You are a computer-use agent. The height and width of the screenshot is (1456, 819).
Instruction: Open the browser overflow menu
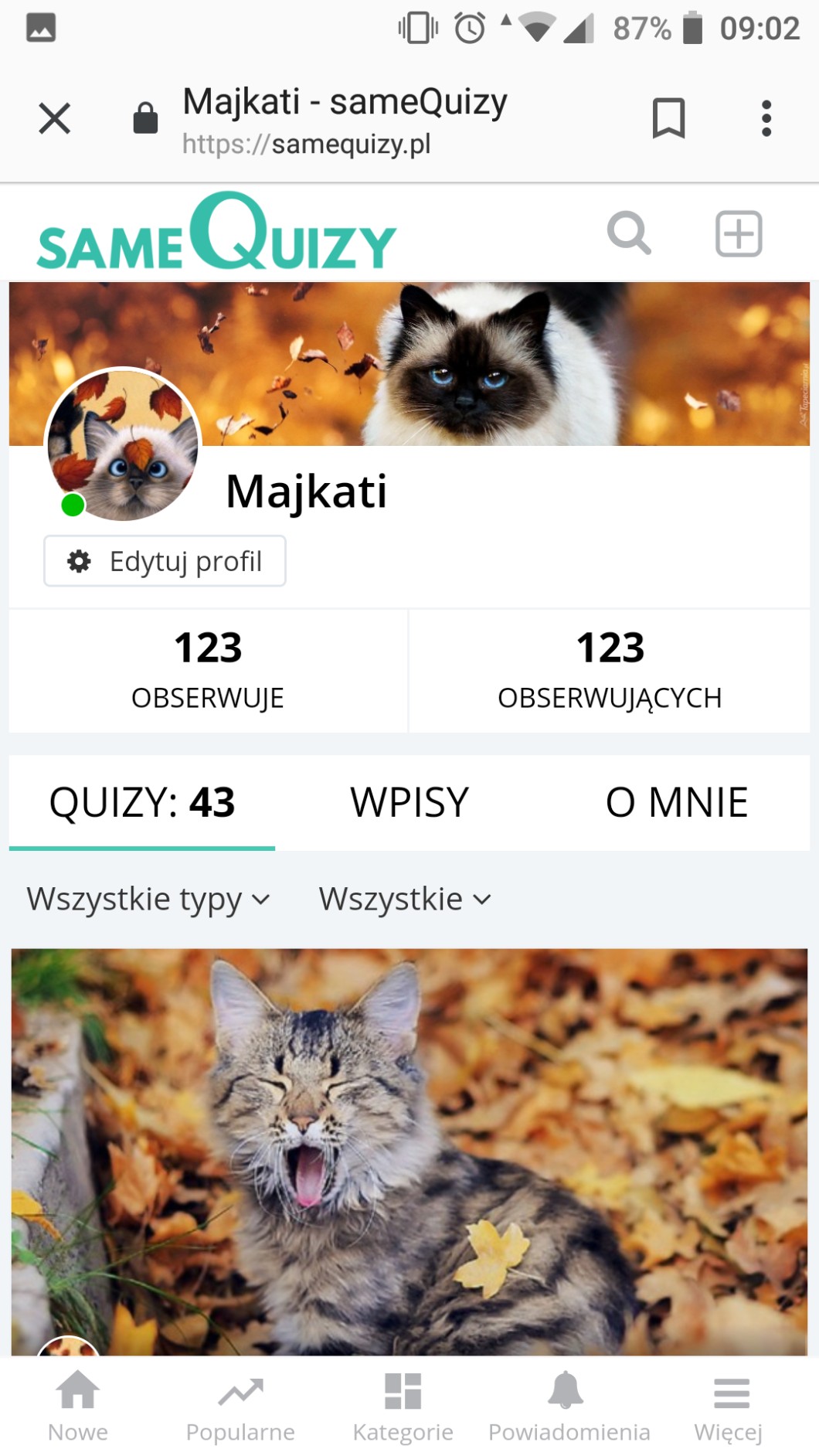[766, 118]
